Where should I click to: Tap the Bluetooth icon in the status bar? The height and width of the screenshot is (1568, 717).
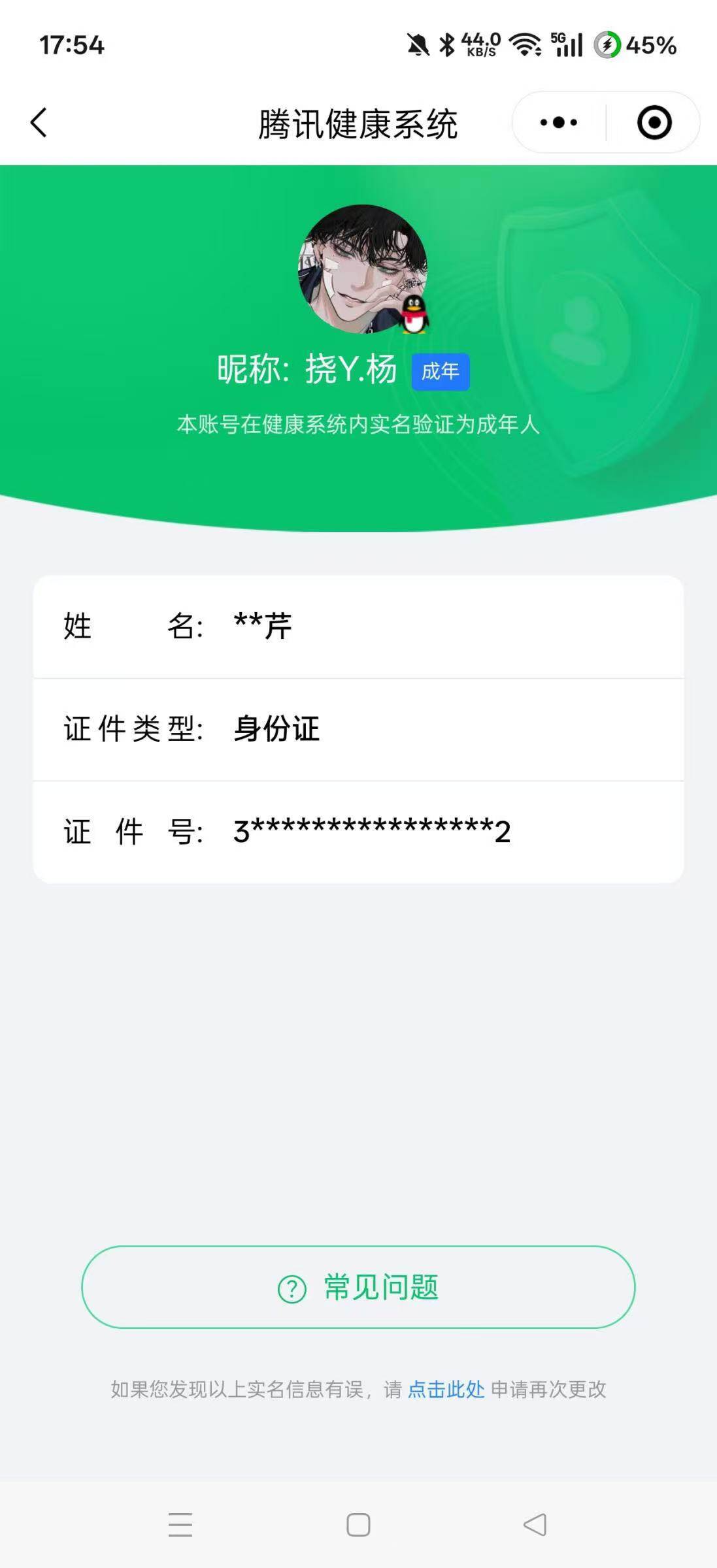pyautogui.click(x=446, y=44)
